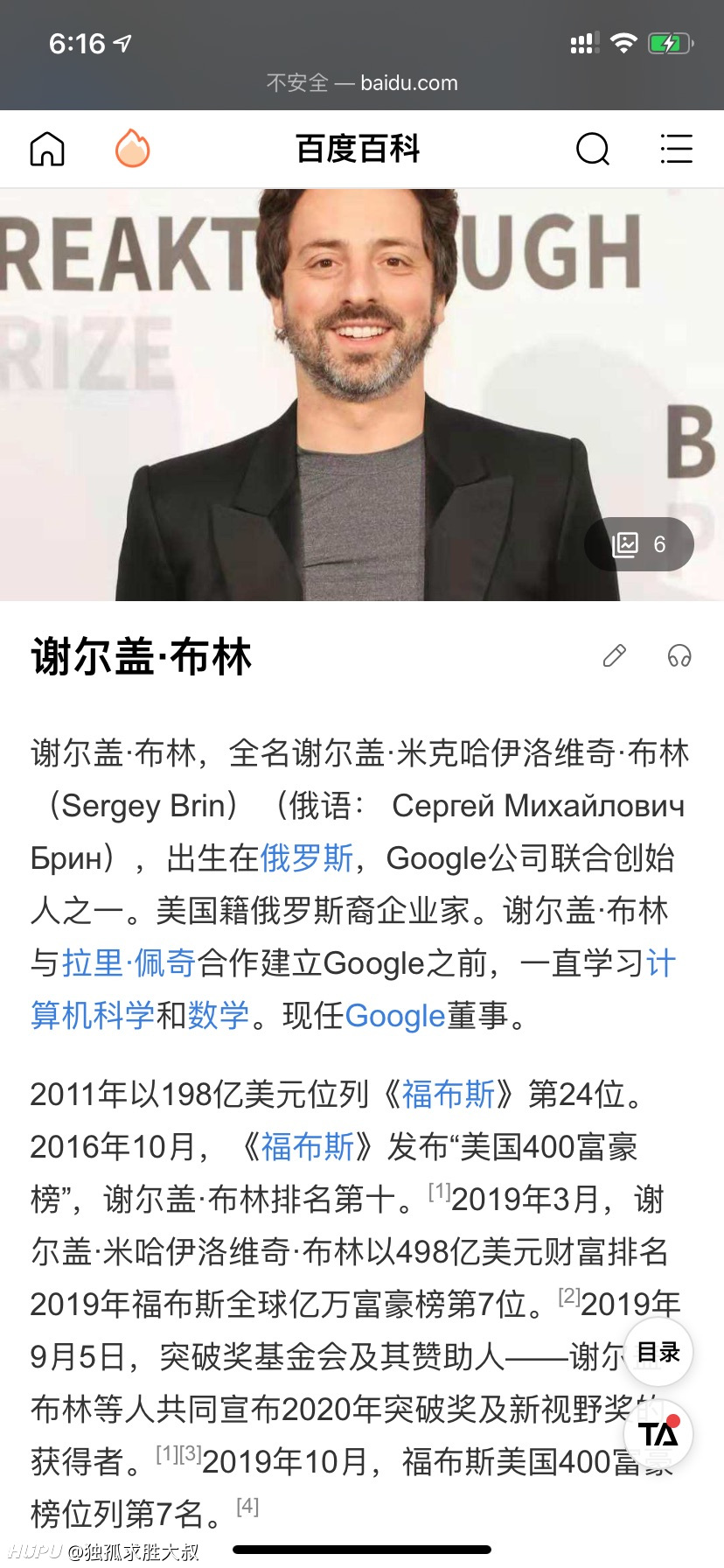The image size is (724, 1568).
Task: Open the 拉里·佩奇 link
Action: [x=129, y=963]
